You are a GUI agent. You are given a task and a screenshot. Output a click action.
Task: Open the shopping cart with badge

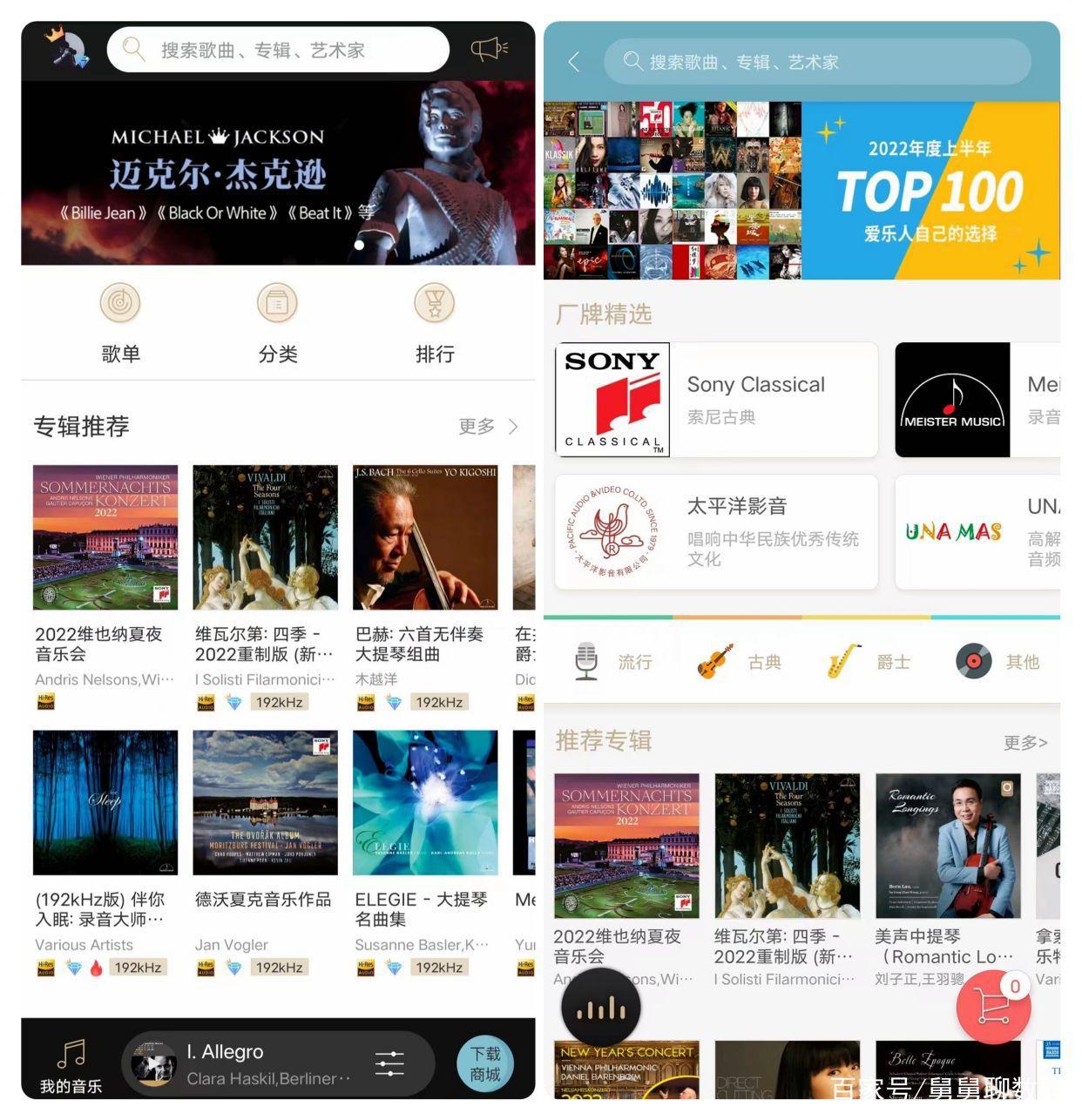coord(993,1006)
